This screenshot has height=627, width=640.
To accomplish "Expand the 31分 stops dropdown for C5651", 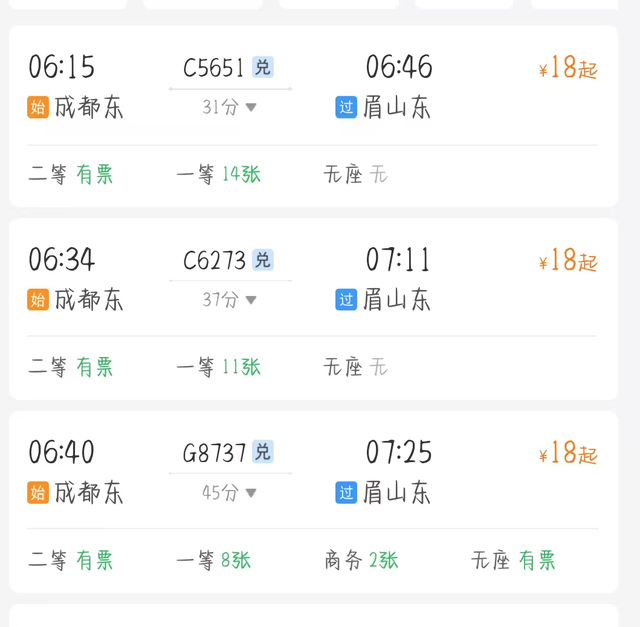I will [x=230, y=107].
